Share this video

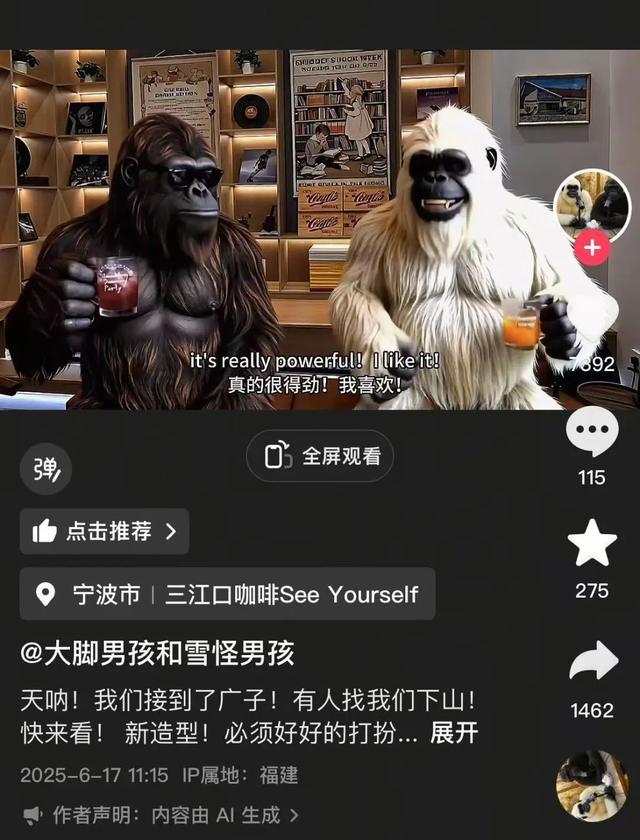(592, 662)
